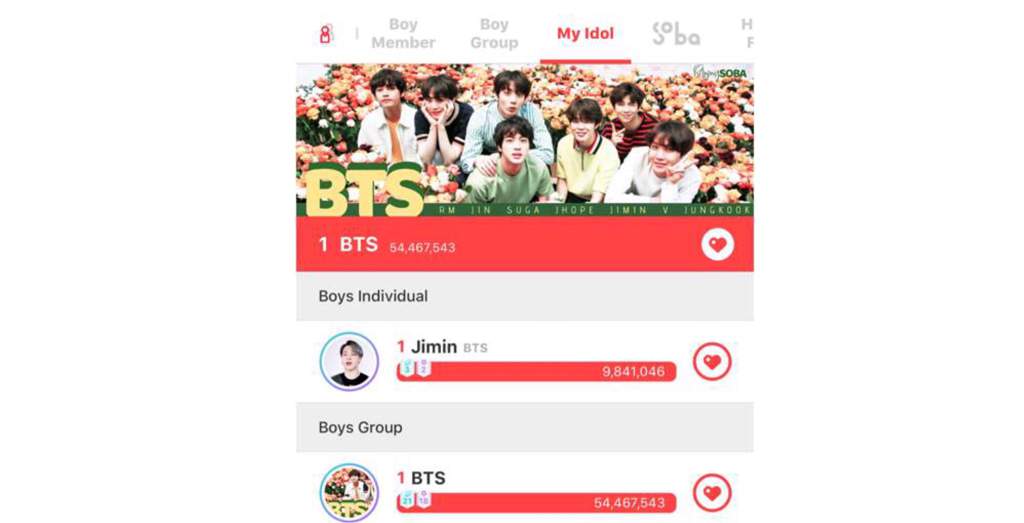The height and width of the screenshot is (523, 1024).
Task: Tap the heart on the BTS banner
Action: (x=717, y=244)
